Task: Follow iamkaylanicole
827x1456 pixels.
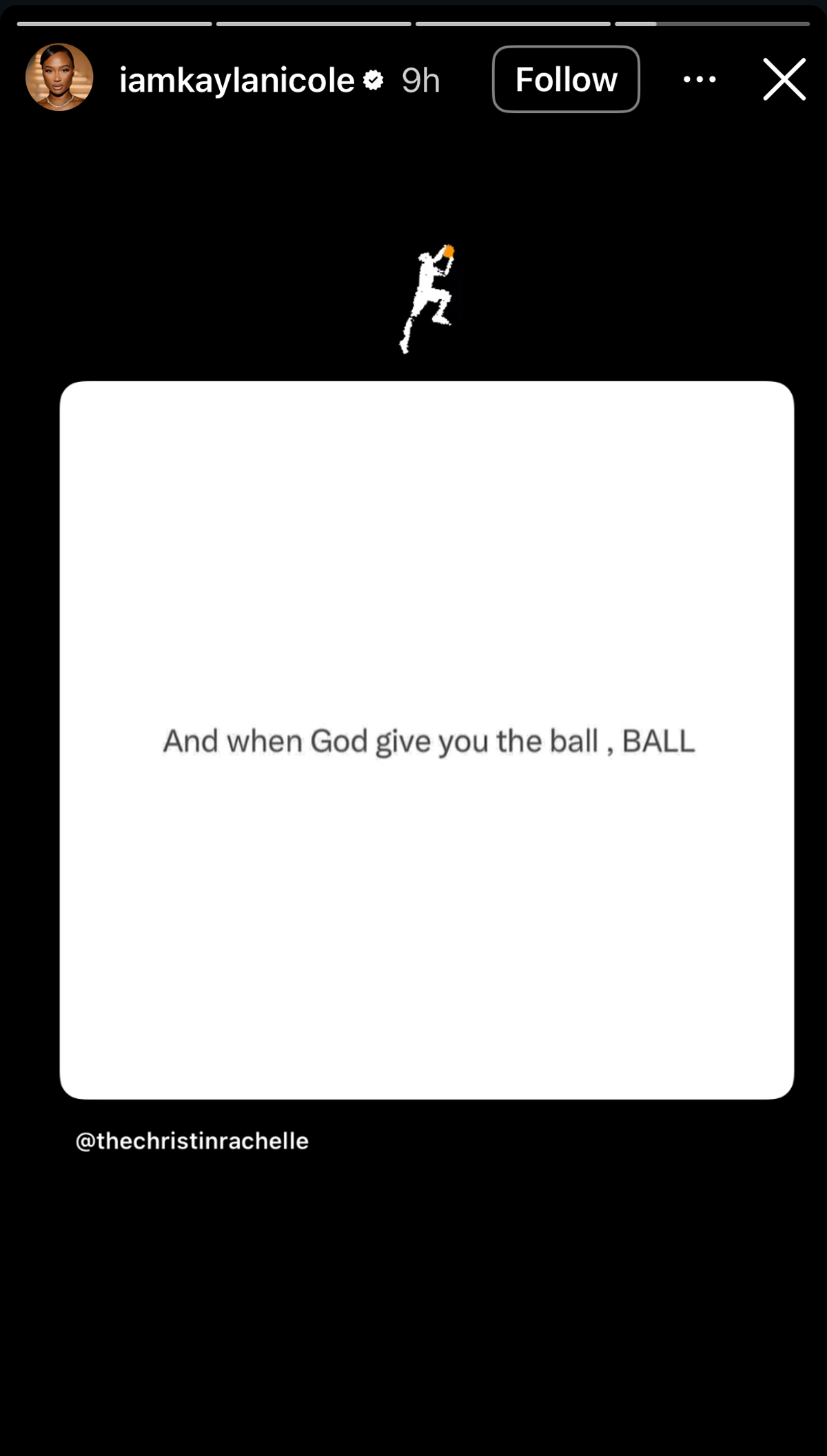Action: click(565, 79)
